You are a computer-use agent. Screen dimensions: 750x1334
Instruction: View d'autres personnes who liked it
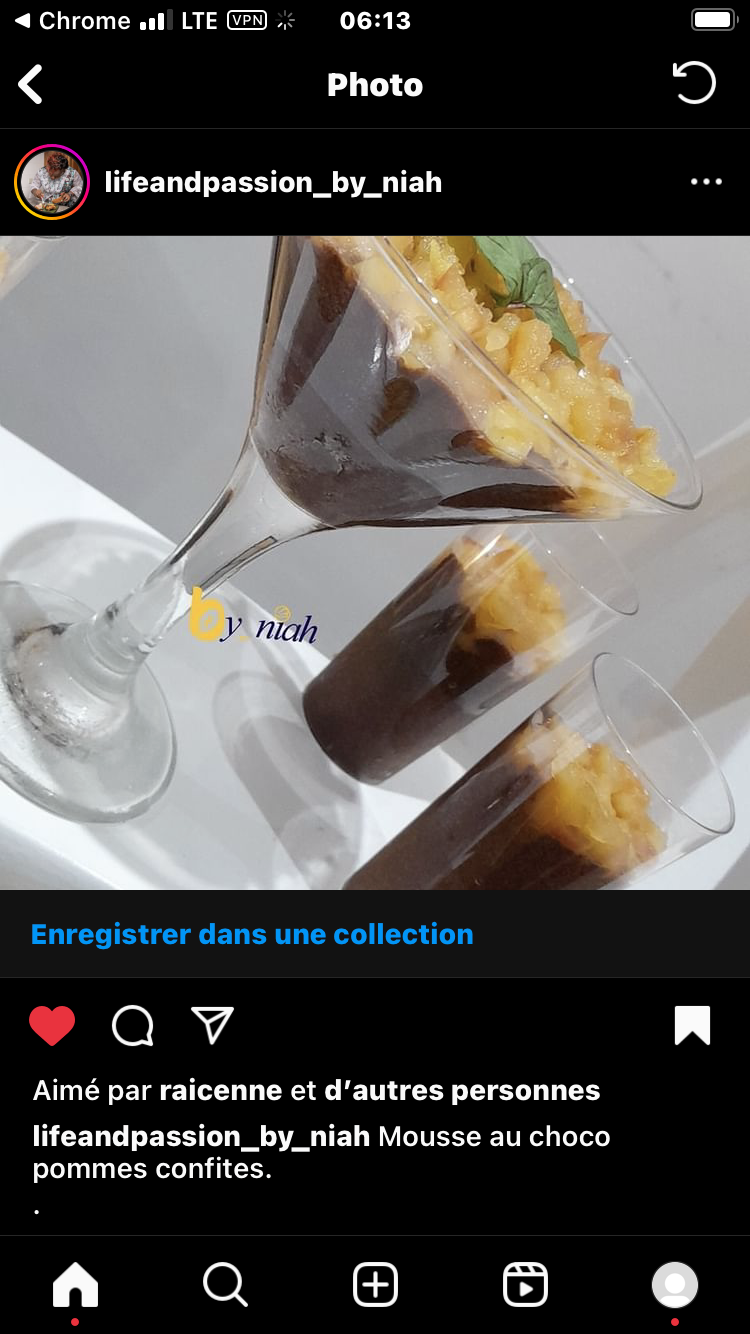click(462, 1090)
